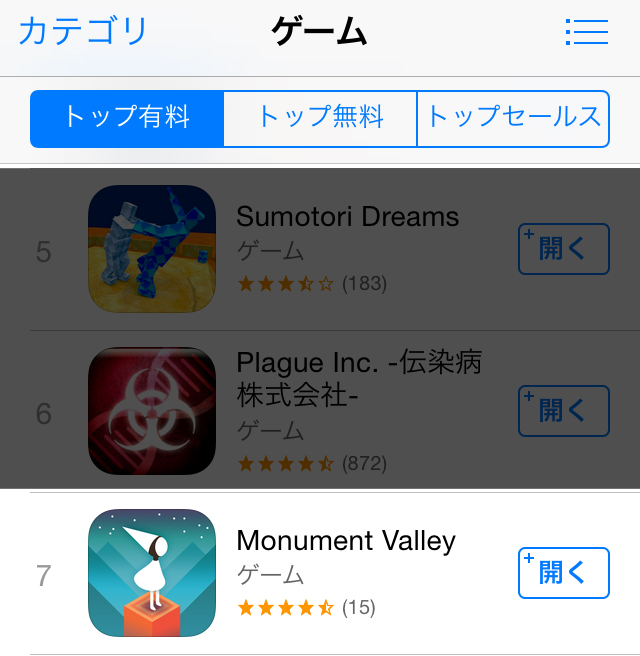Image resolution: width=640 pixels, height=656 pixels.
Task: Tap 開く button for Monument Valley
Action: [x=563, y=573]
